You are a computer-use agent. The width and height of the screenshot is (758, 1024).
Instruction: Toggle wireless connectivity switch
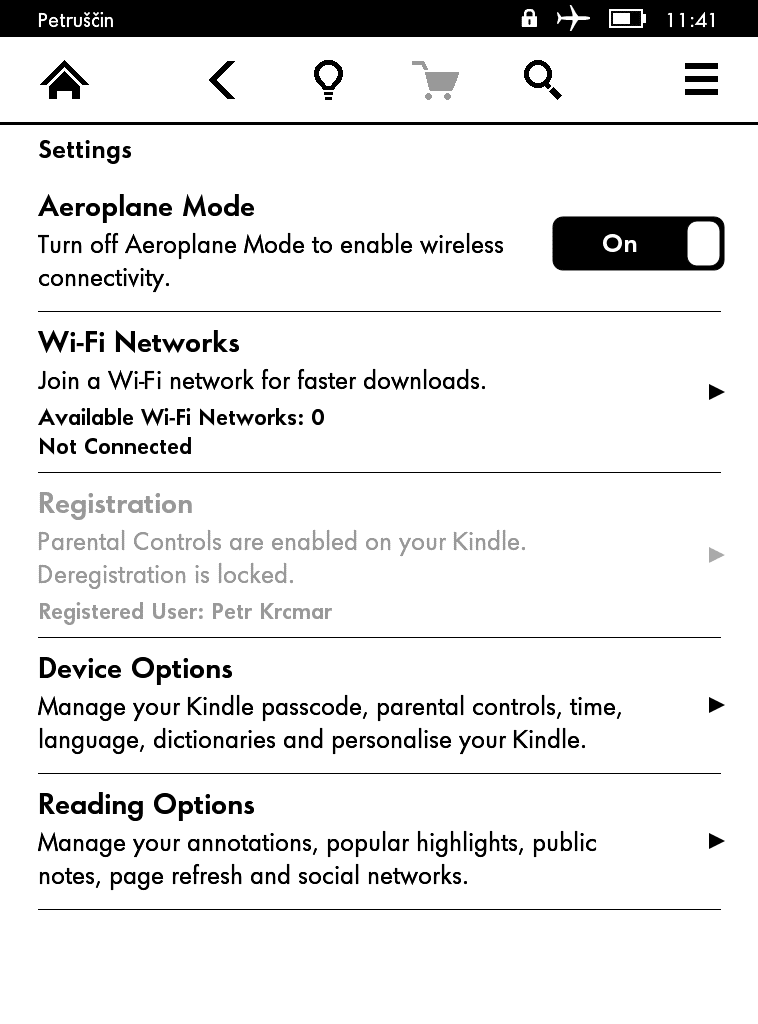(638, 243)
